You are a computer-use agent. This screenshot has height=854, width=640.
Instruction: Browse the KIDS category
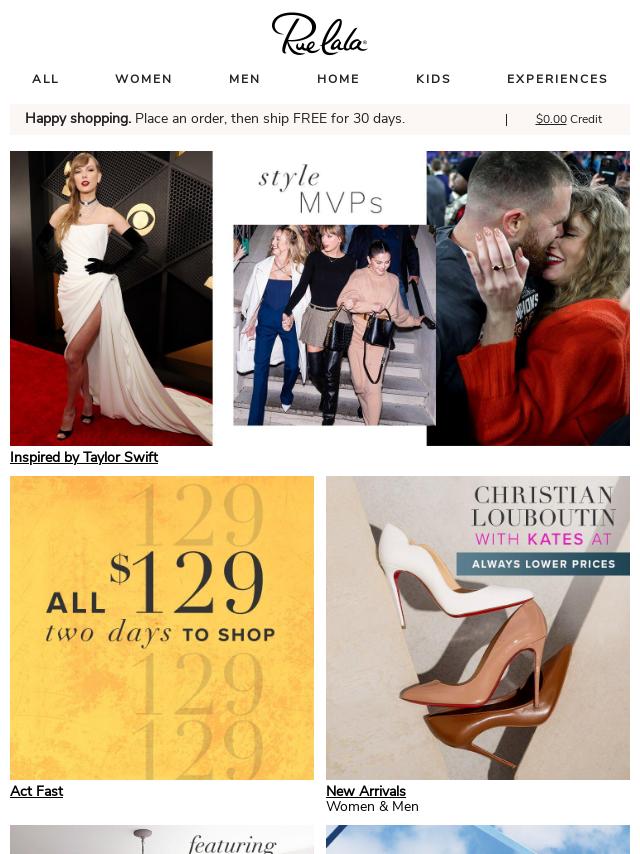(x=433, y=79)
